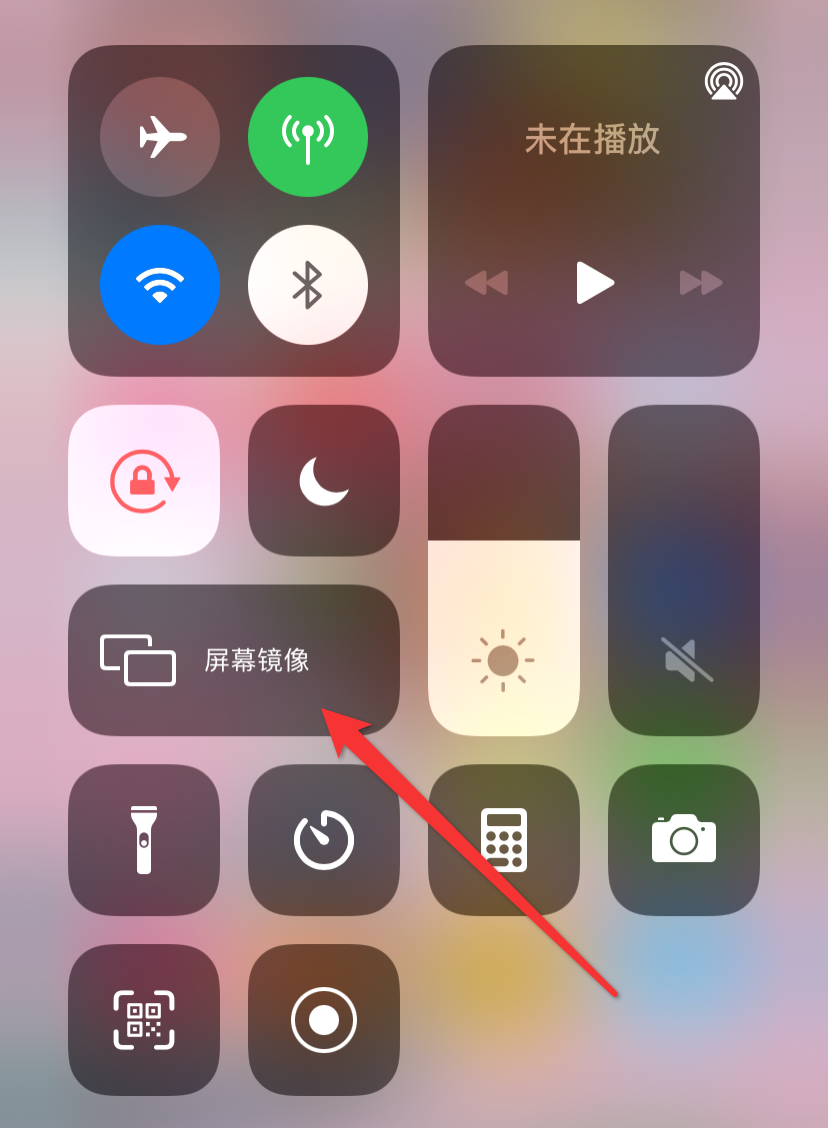Open AirPlay output options
828x1128 pixels.
click(x=722, y=82)
